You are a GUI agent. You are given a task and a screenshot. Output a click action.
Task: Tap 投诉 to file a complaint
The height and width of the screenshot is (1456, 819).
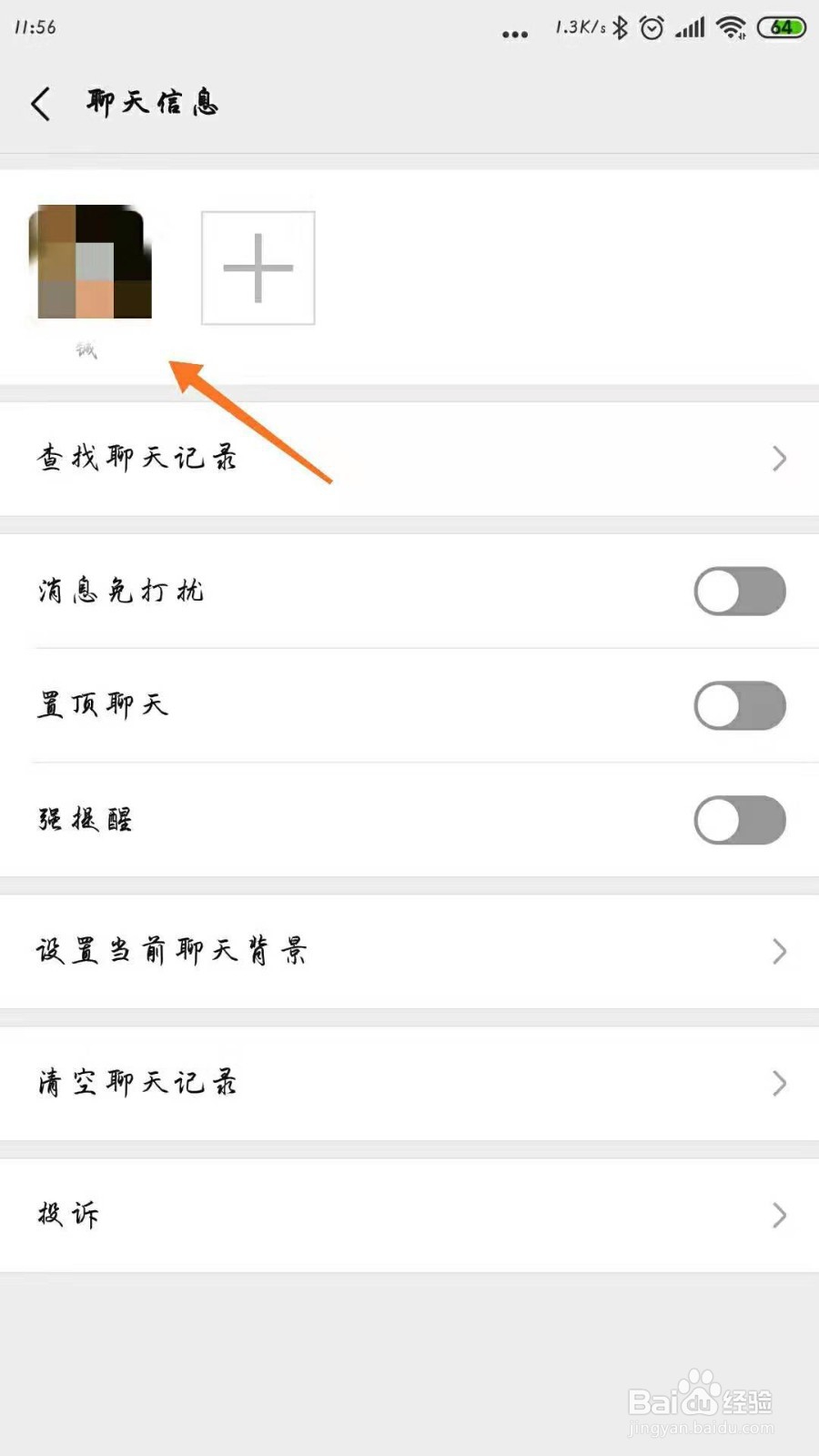click(x=68, y=1215)
